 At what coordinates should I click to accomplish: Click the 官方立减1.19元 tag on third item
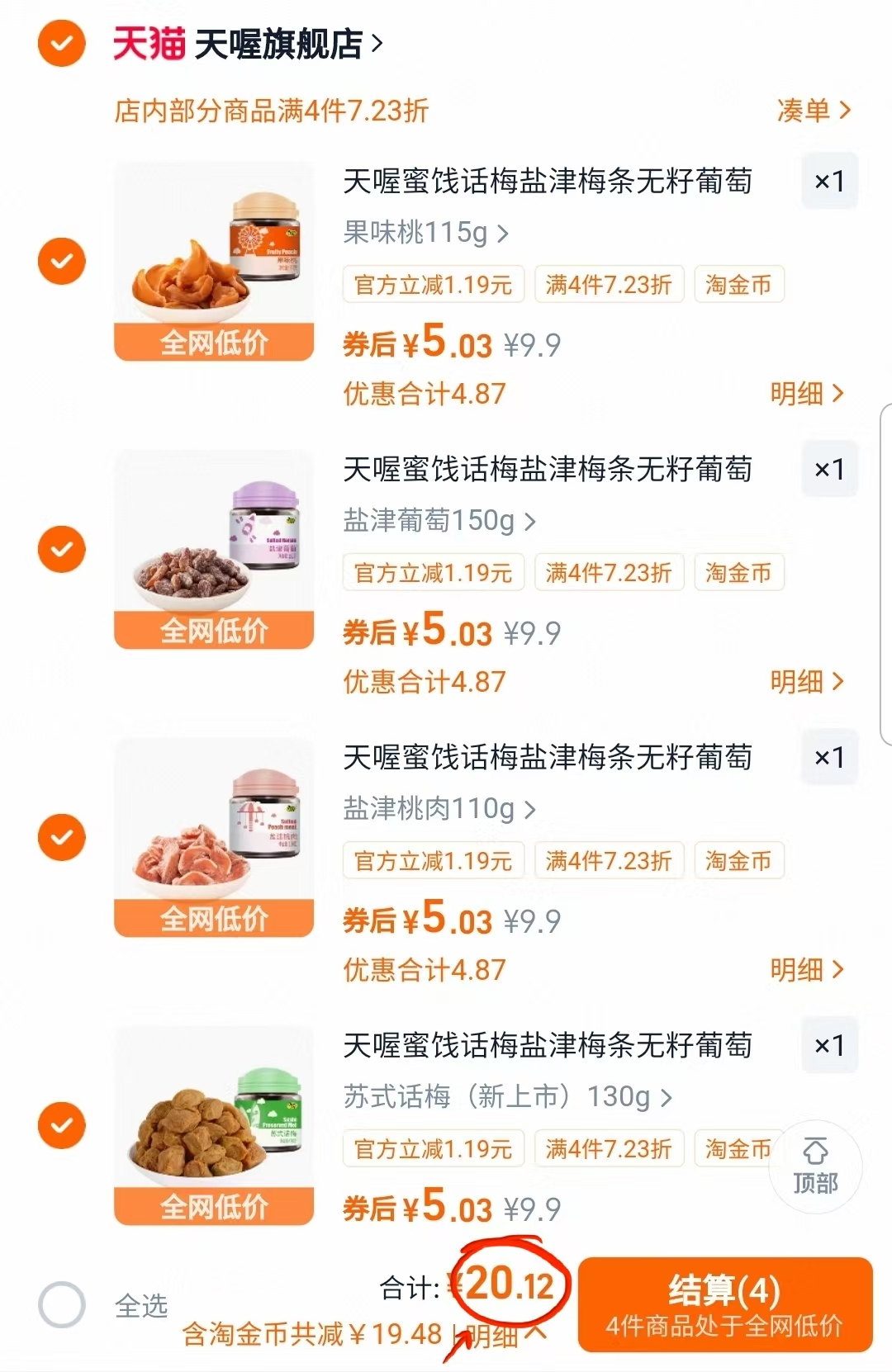click(x=433, y=860)
